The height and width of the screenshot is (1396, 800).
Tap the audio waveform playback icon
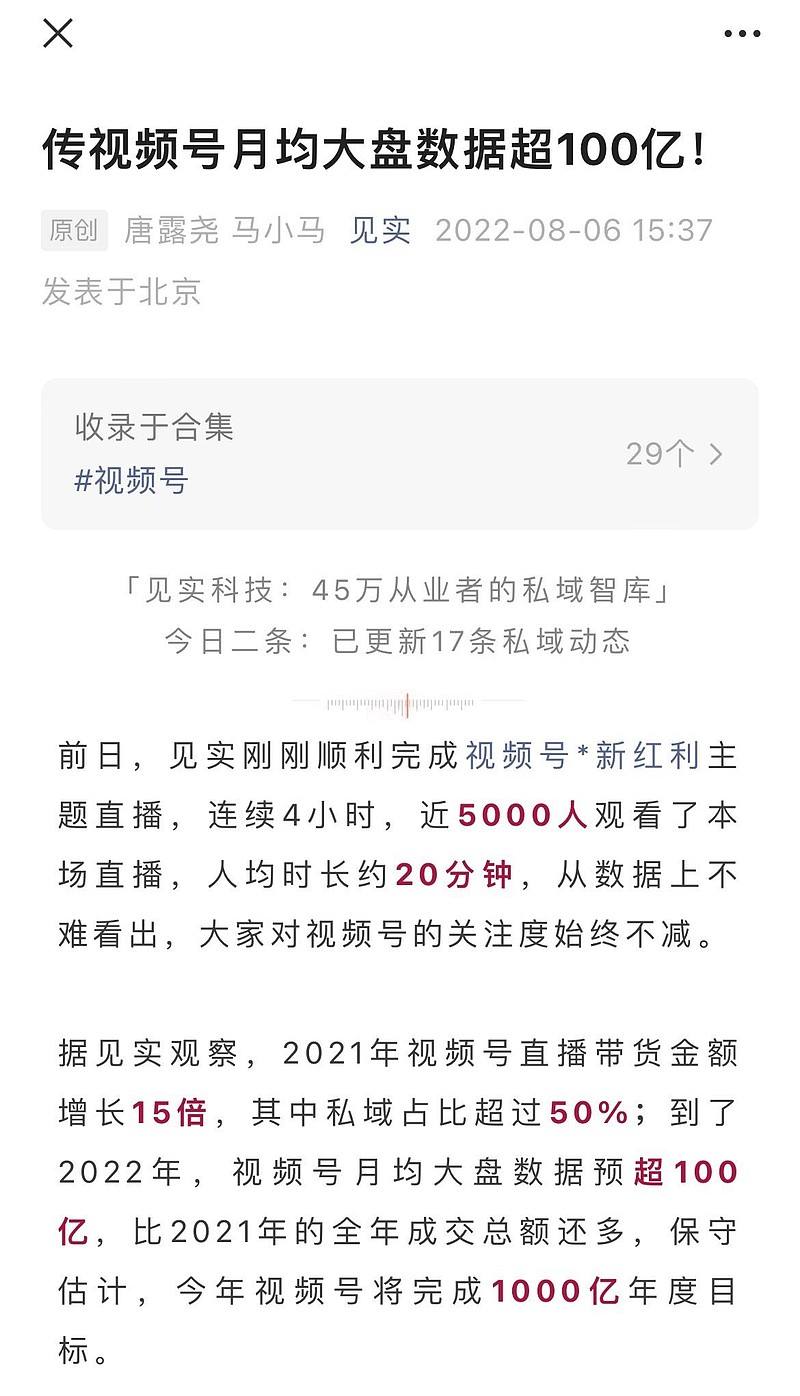(x=400, y=703)
